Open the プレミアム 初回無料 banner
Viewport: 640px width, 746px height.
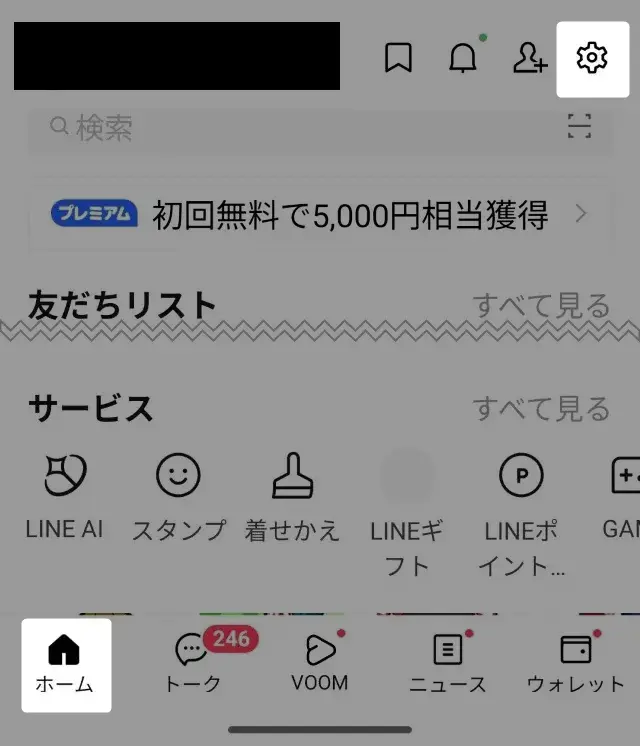pyautogui.click(x=320, y=214)
